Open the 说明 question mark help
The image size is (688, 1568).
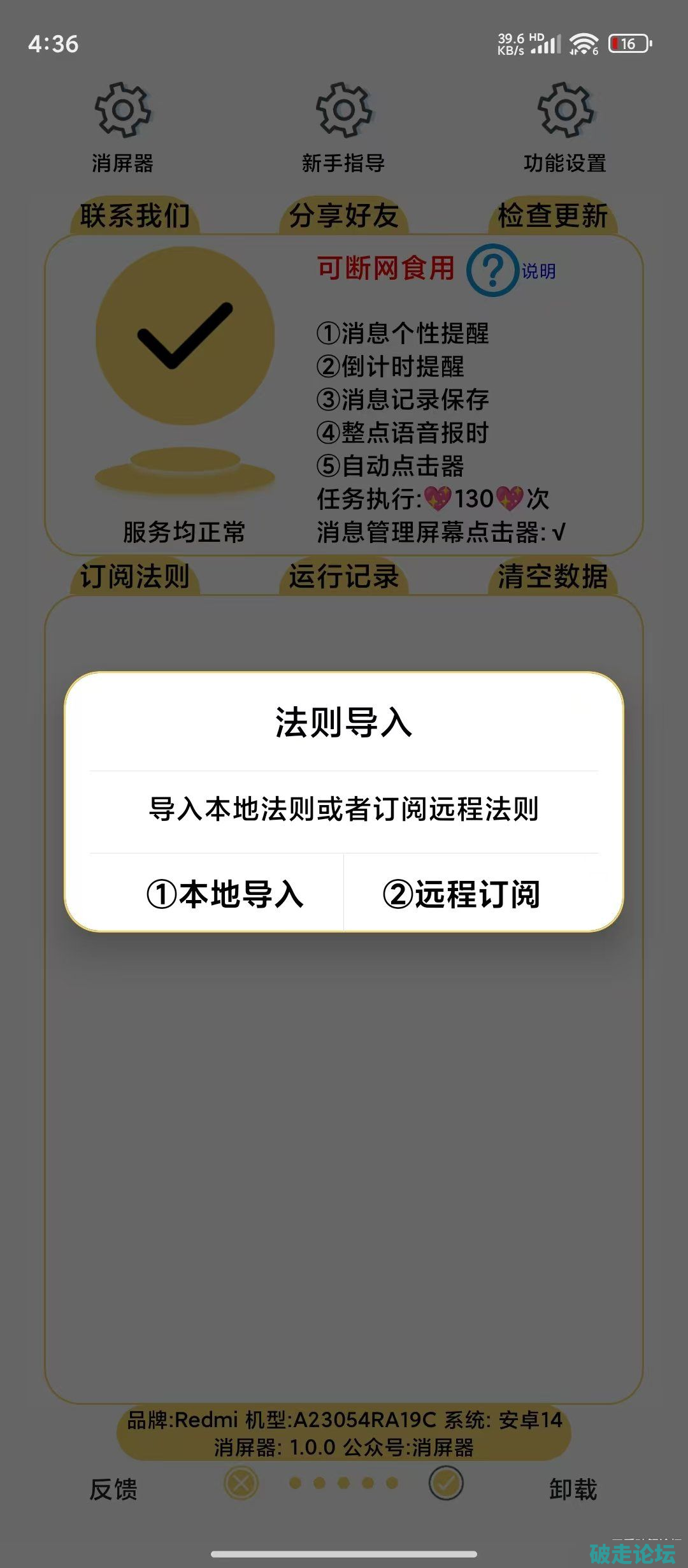coord(492,270)
